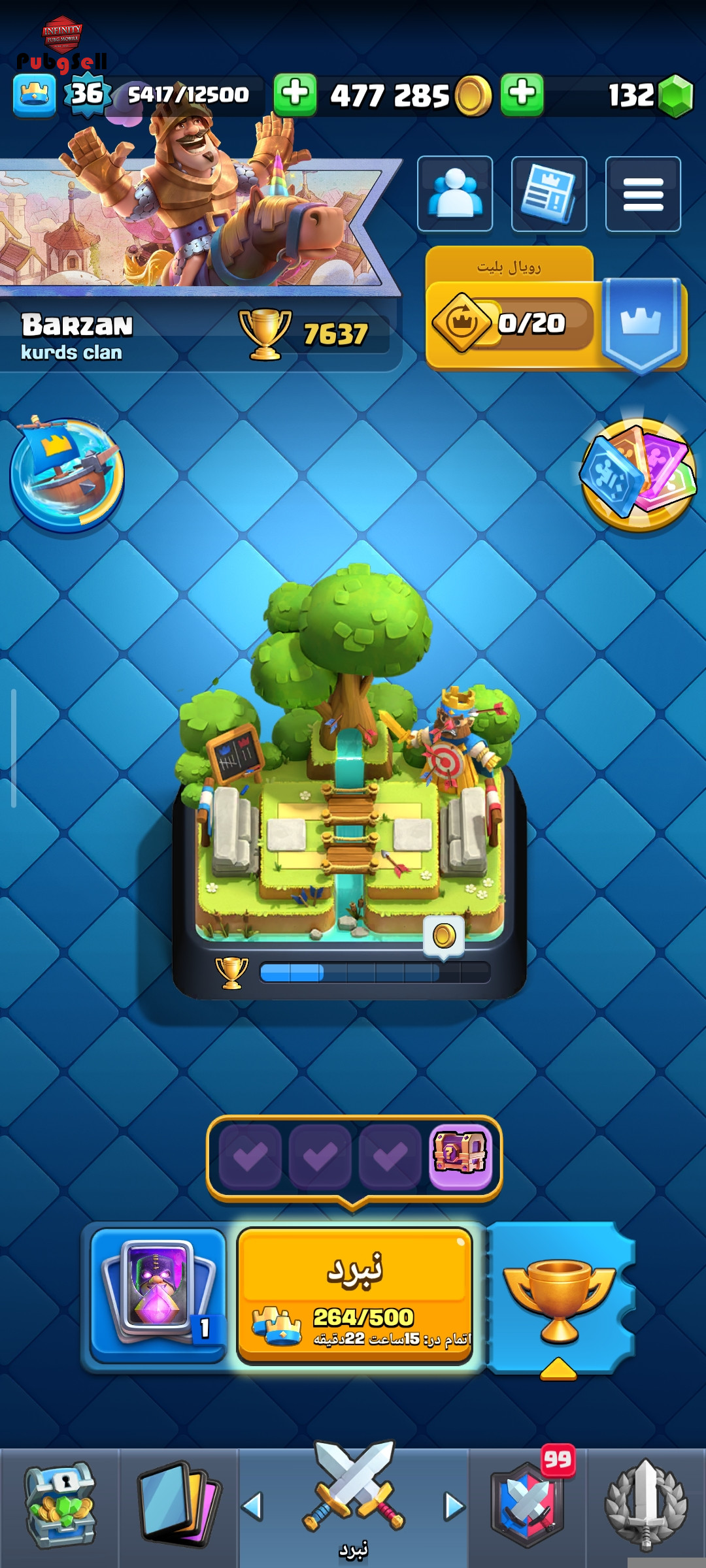Switch to the sword and laurel tab
Screen dimensions: 706x1568
[x=645, y=1506]
